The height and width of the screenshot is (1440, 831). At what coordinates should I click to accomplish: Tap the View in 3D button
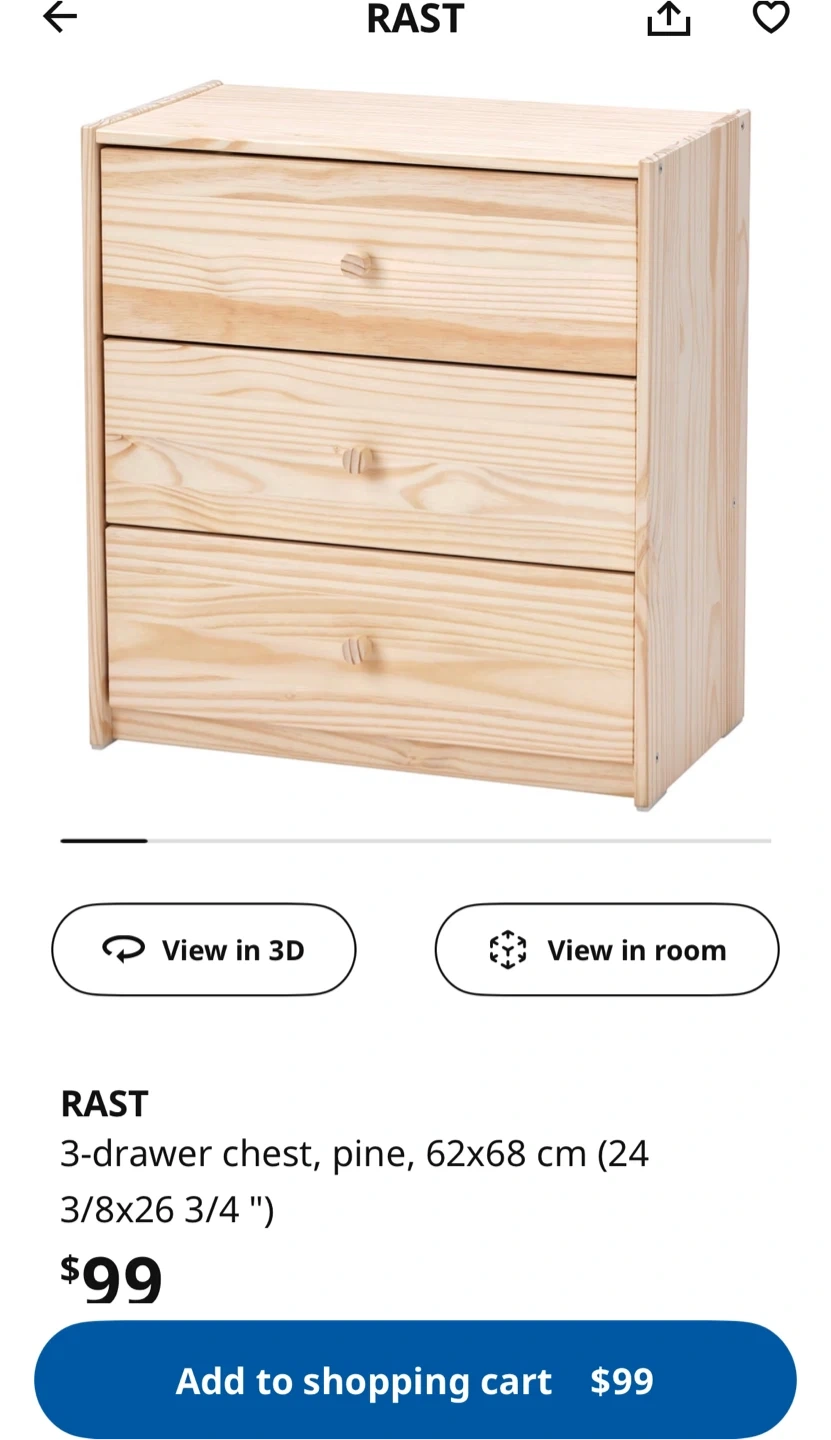[204, 949]
